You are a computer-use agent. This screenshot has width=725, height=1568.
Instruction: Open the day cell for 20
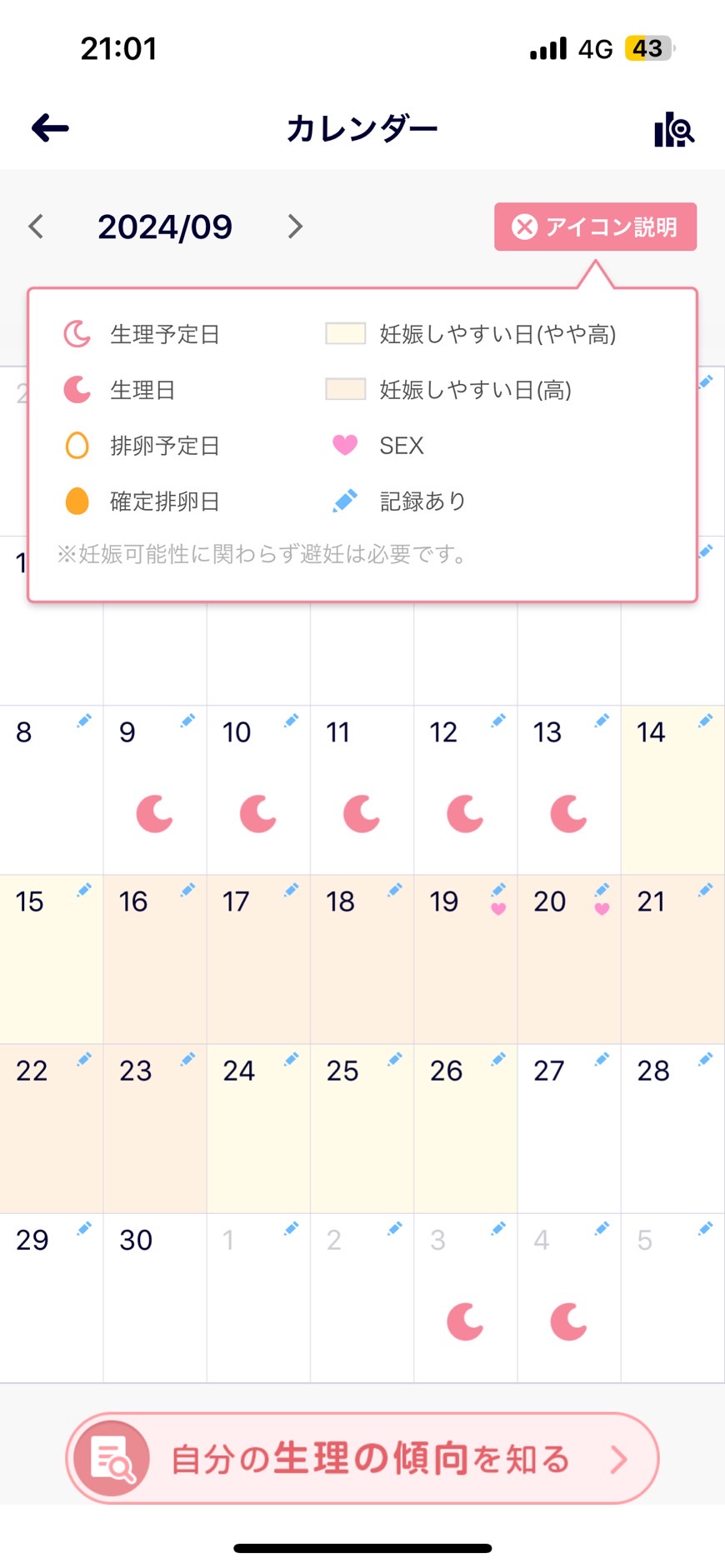[569, 959]
